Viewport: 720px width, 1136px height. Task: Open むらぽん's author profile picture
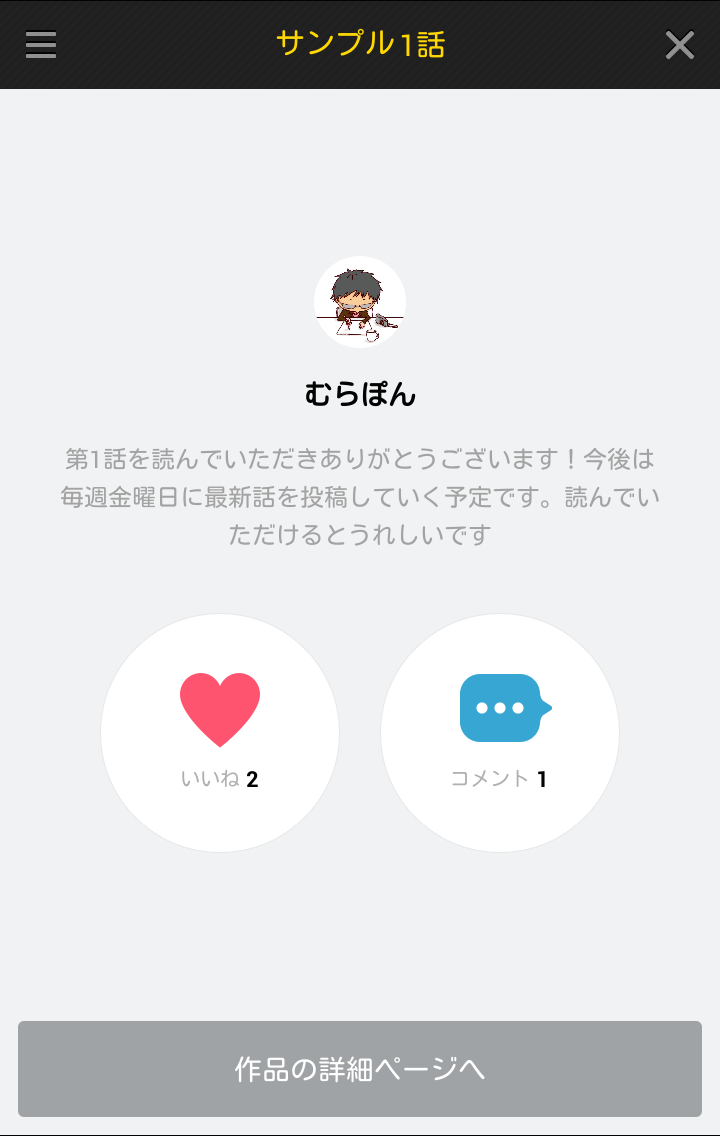(360, 303)
